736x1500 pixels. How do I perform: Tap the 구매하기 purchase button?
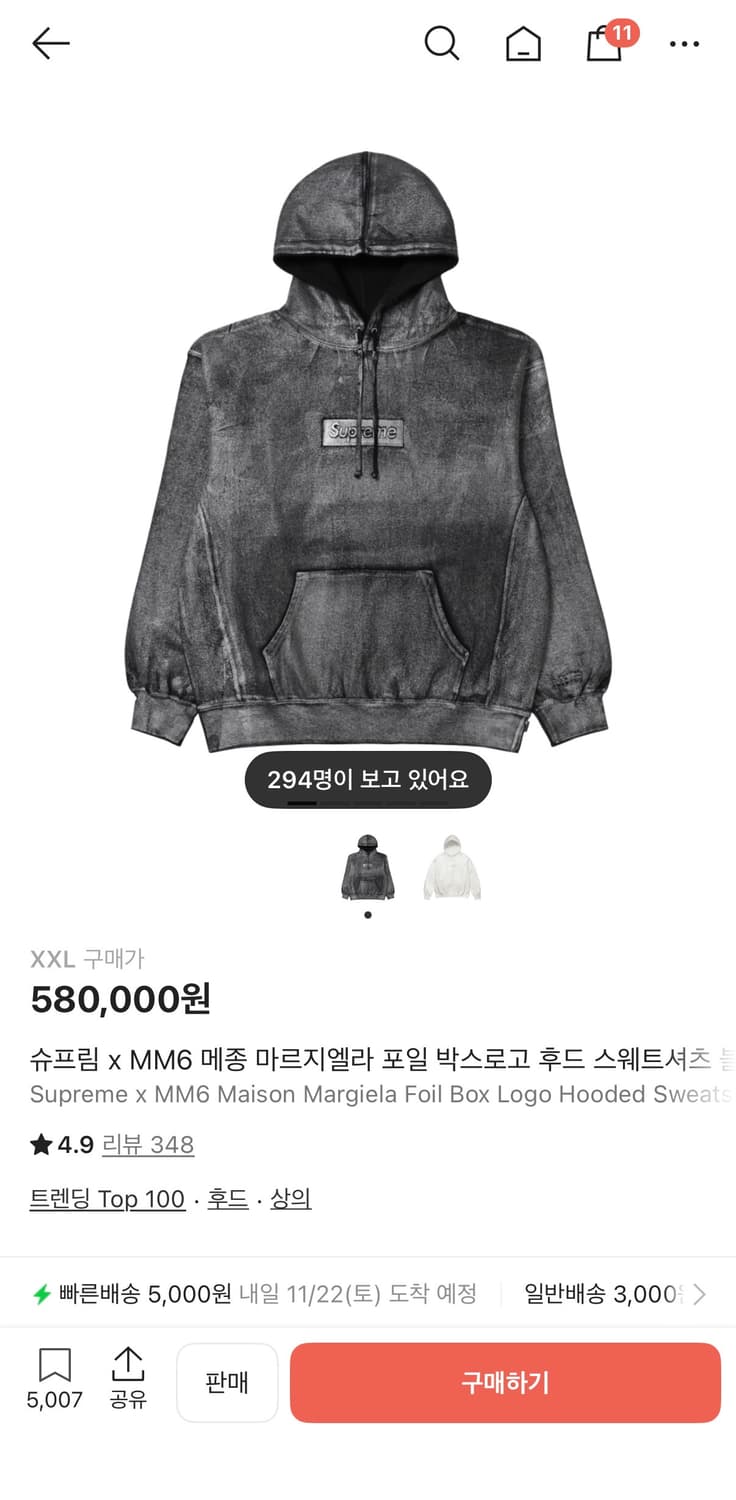503,1382
